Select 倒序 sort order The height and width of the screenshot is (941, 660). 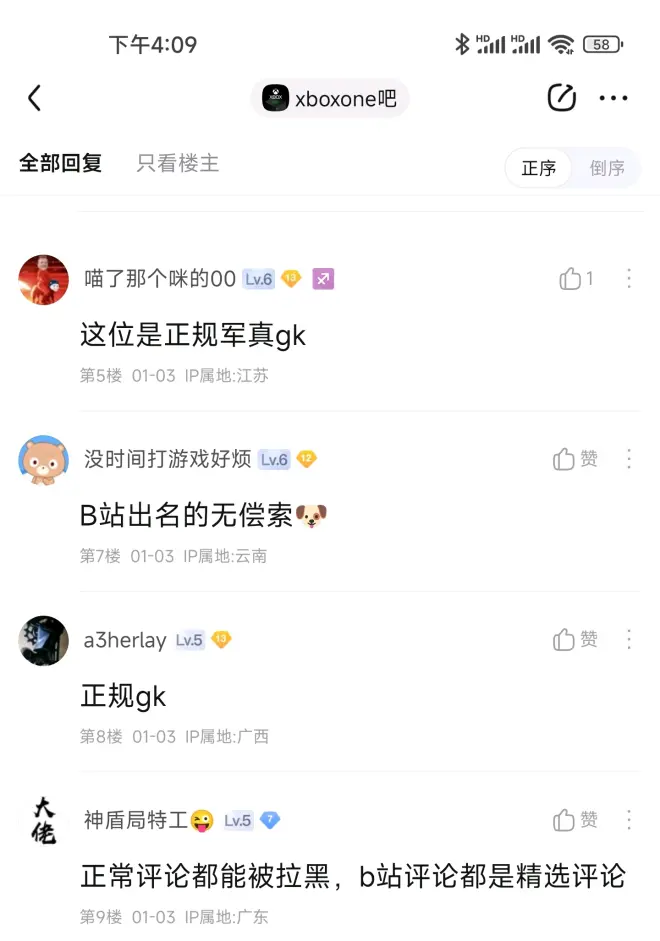tap(607, 168)
